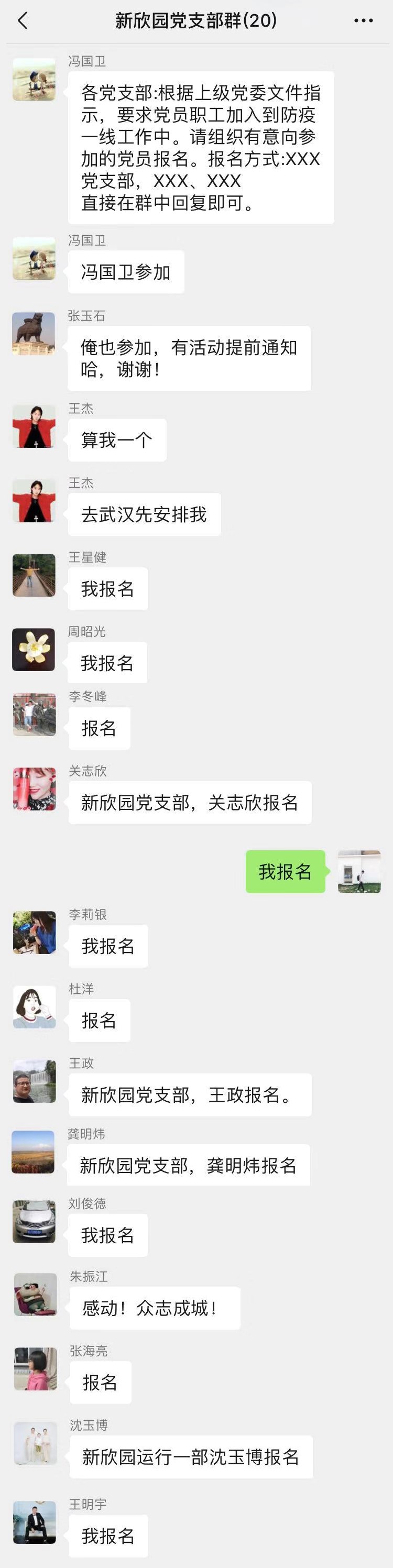Open 刘俊德's car avatar
Image resolution: width=393 pixels, height=1568 pixels.
[x=34, y=1222]
